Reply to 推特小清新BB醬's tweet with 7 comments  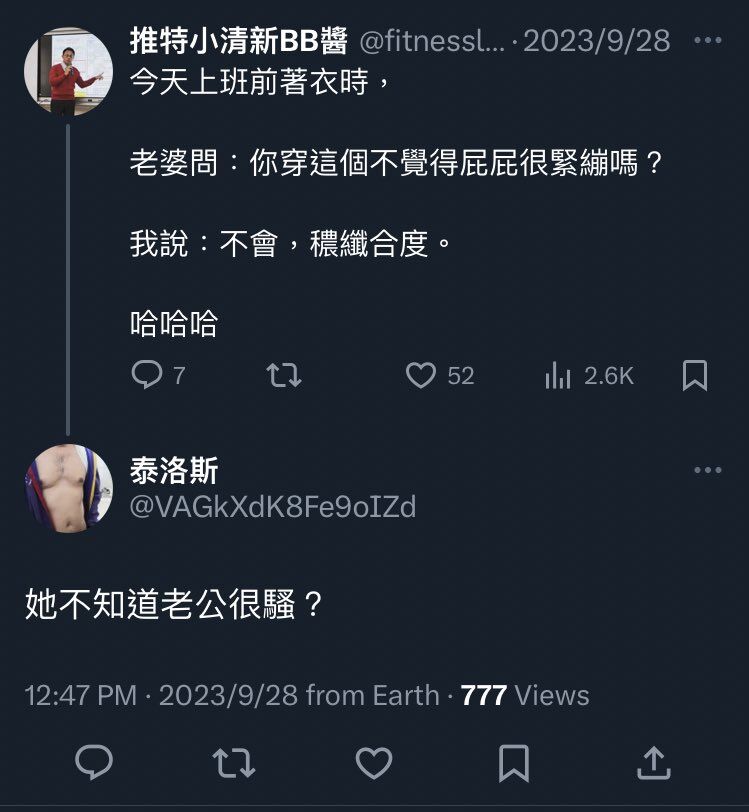coord(148,375)
